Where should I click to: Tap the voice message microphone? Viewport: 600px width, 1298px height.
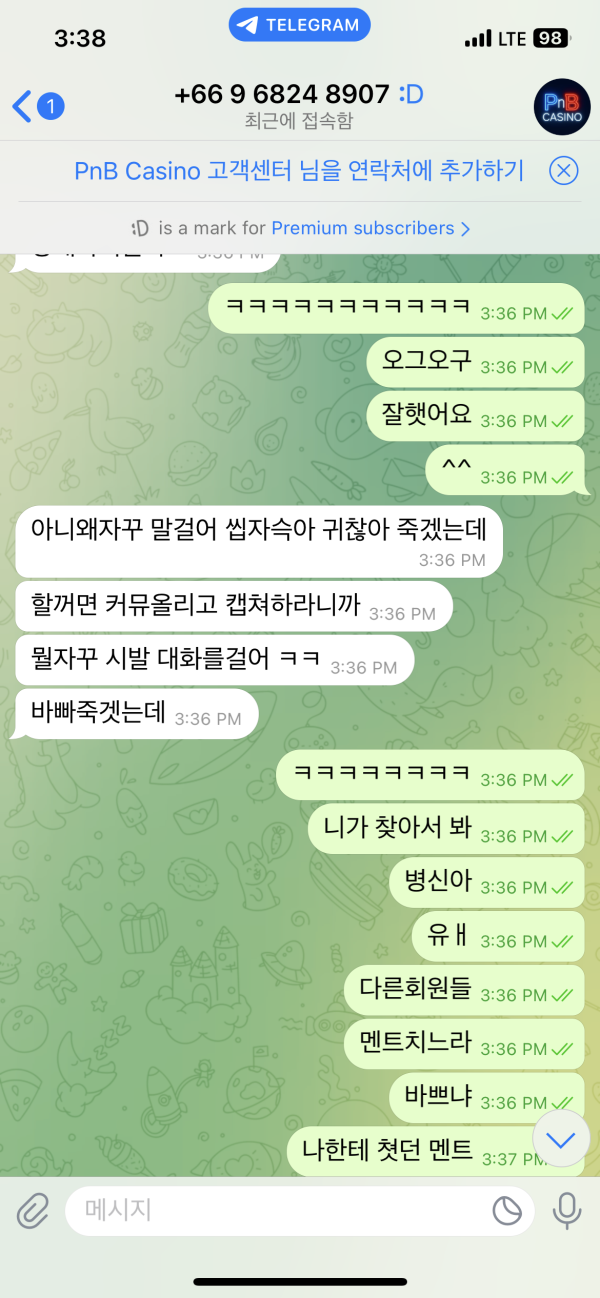point(567,1211)
